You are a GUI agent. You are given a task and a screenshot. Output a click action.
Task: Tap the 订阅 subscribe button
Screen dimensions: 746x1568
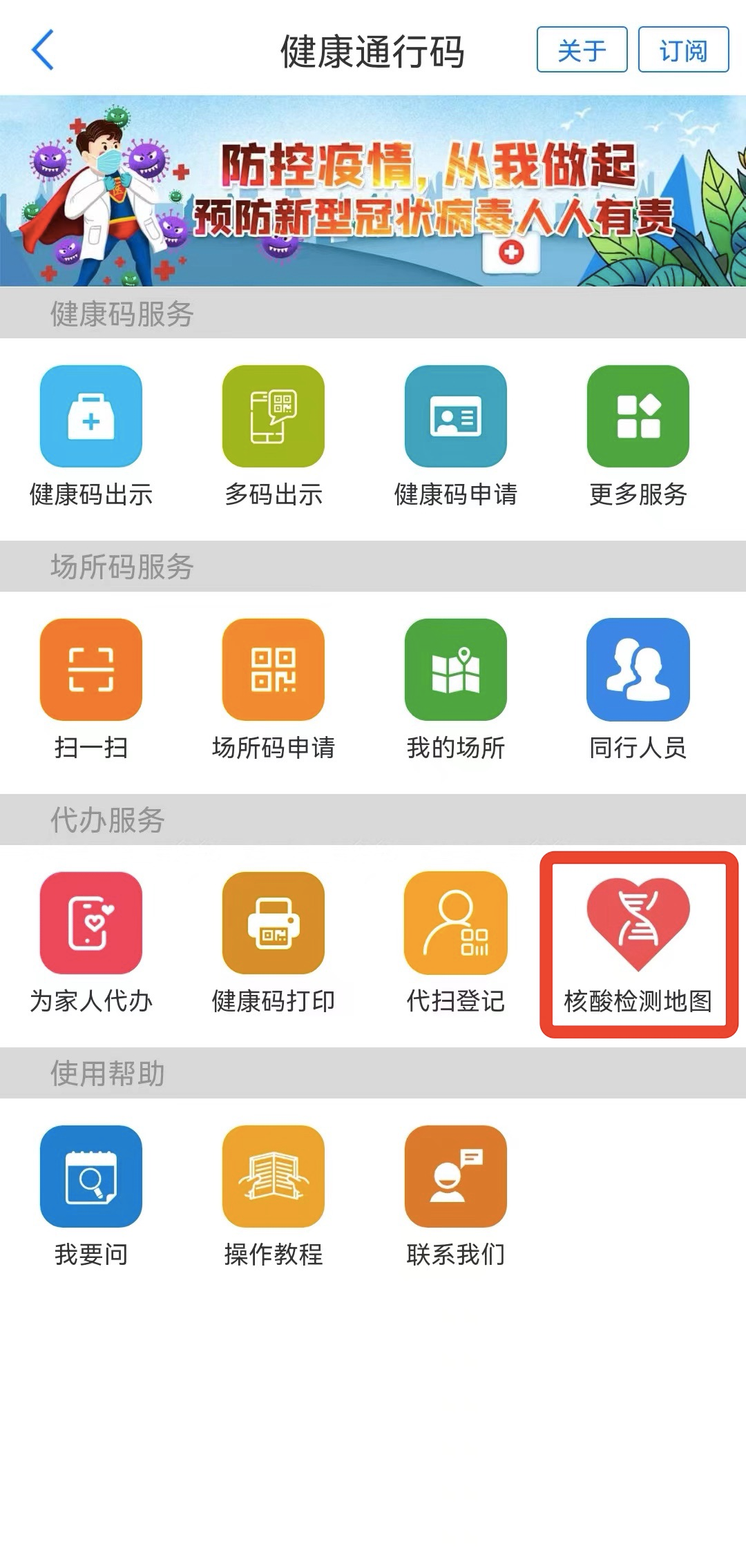(x=683, y=50)
